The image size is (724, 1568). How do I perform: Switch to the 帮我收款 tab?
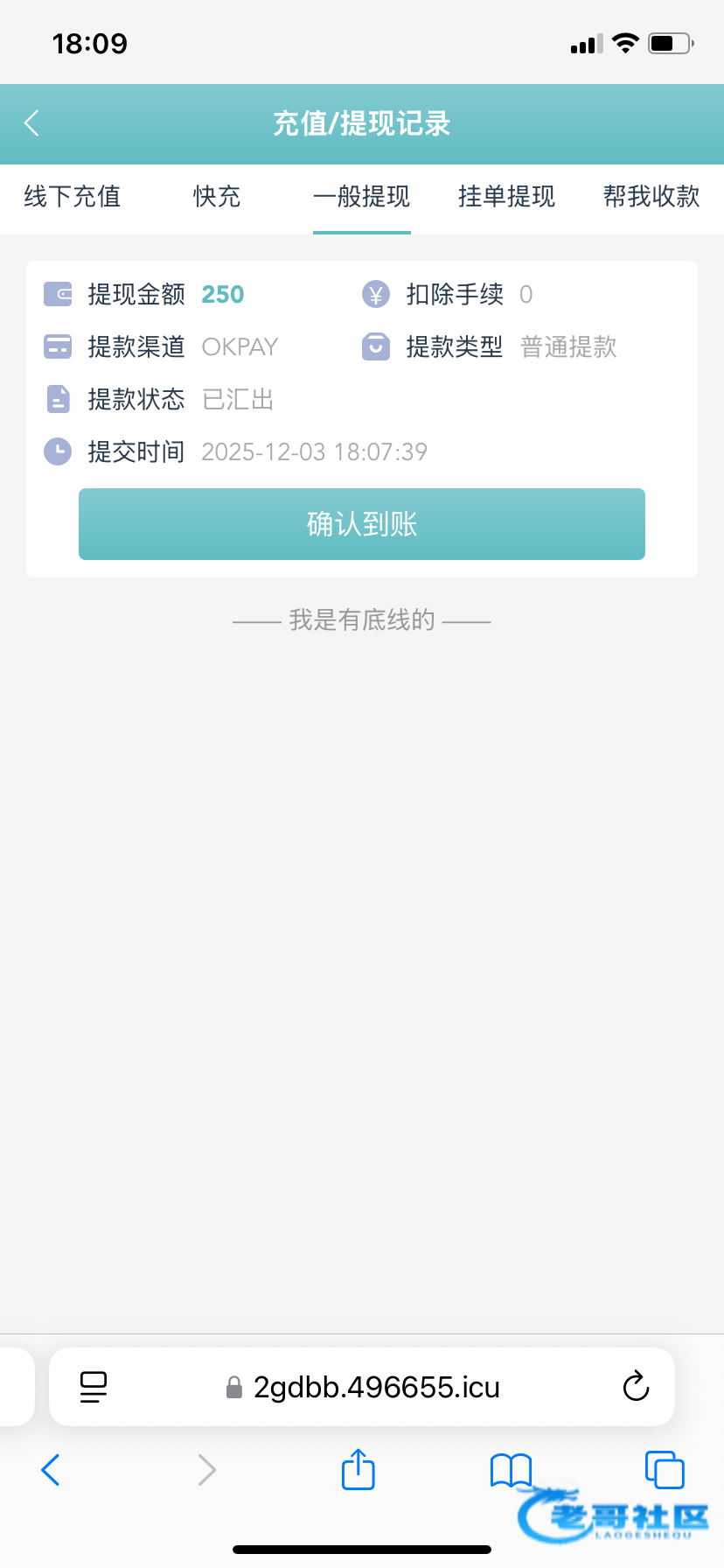click(x=651, y=196)
